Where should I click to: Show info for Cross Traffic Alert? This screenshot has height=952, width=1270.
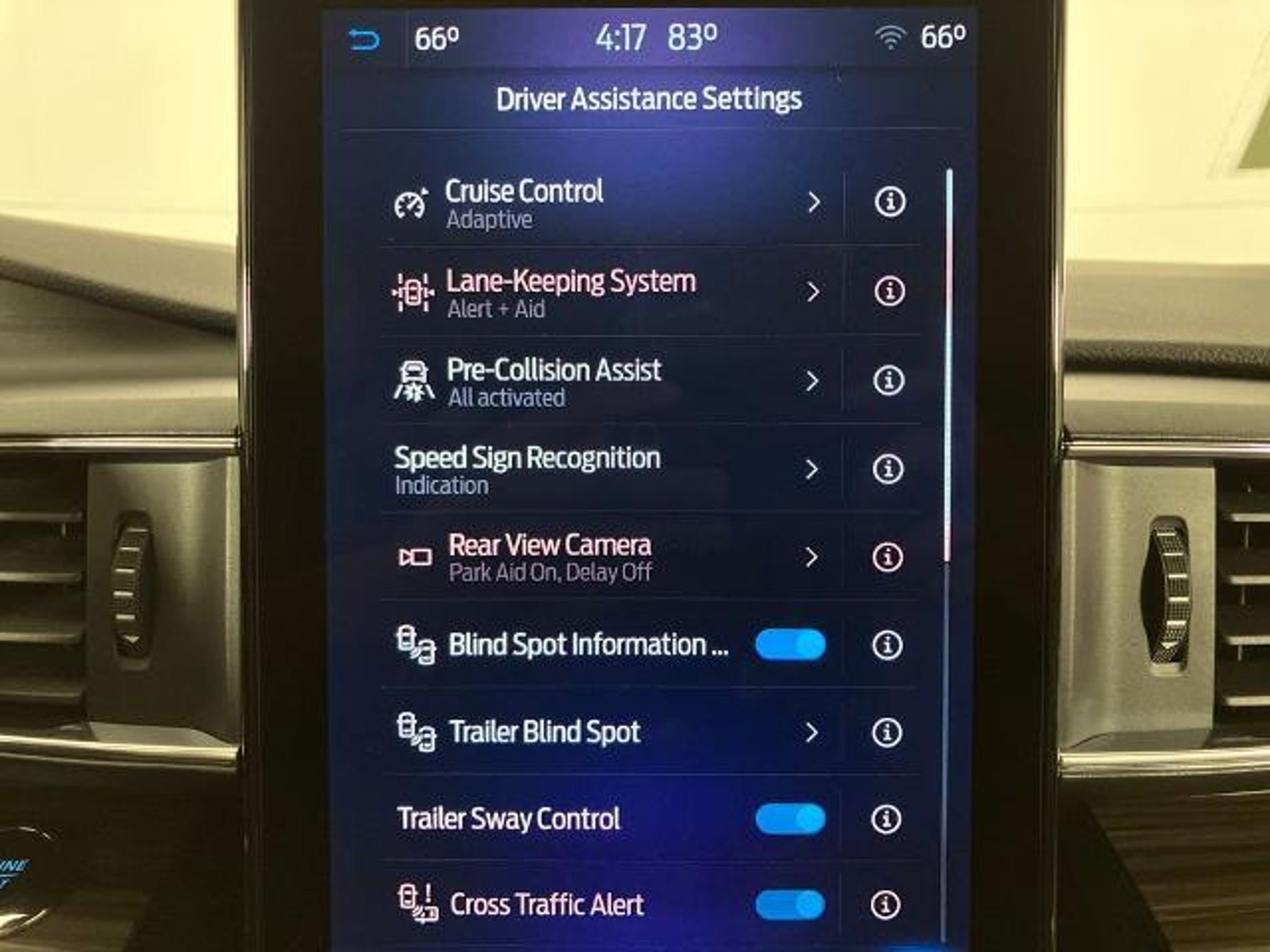pyautogui.click(x=886, y=906)
